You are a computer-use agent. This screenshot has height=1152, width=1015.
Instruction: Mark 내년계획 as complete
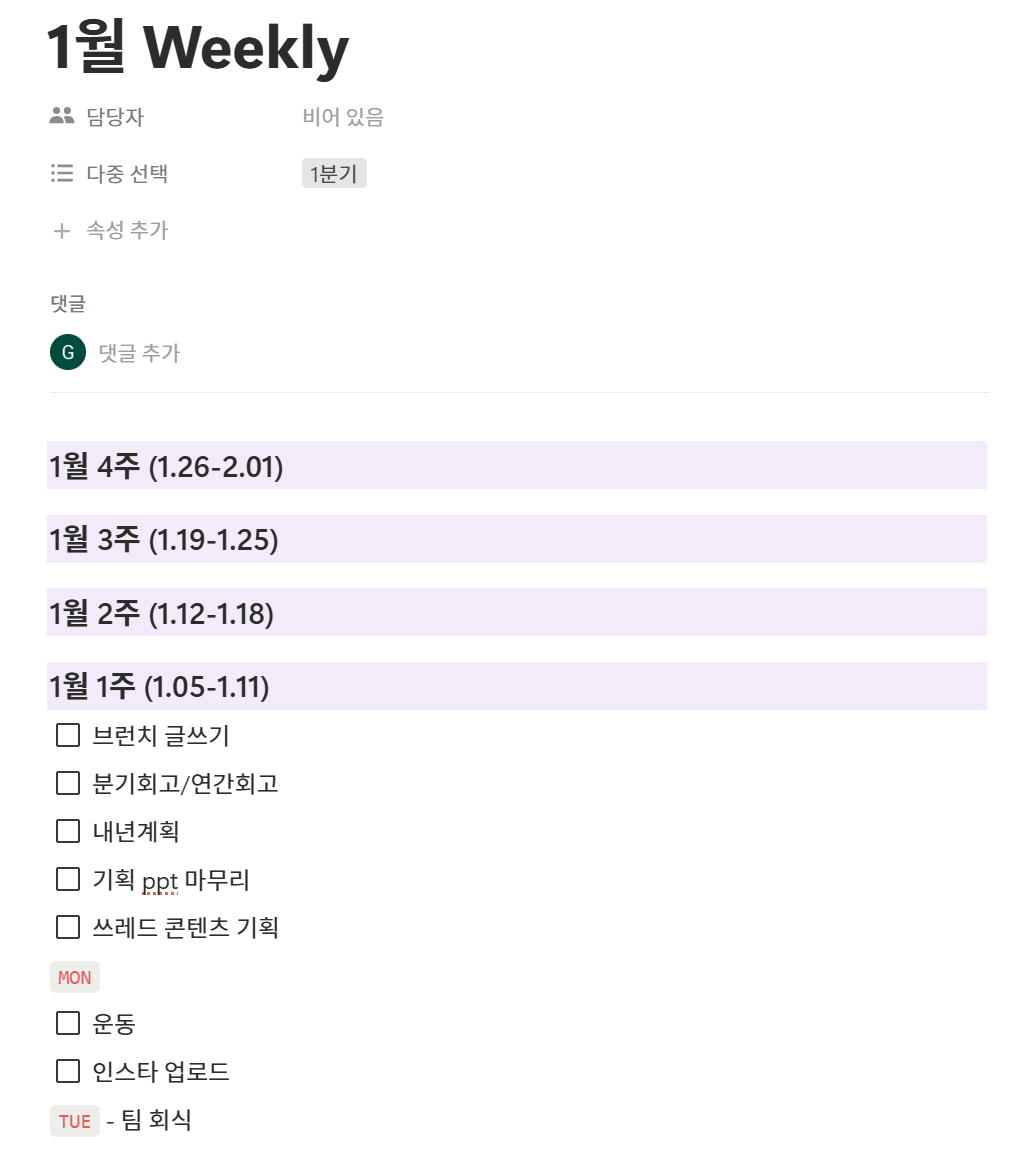click(x=67, y=831)
